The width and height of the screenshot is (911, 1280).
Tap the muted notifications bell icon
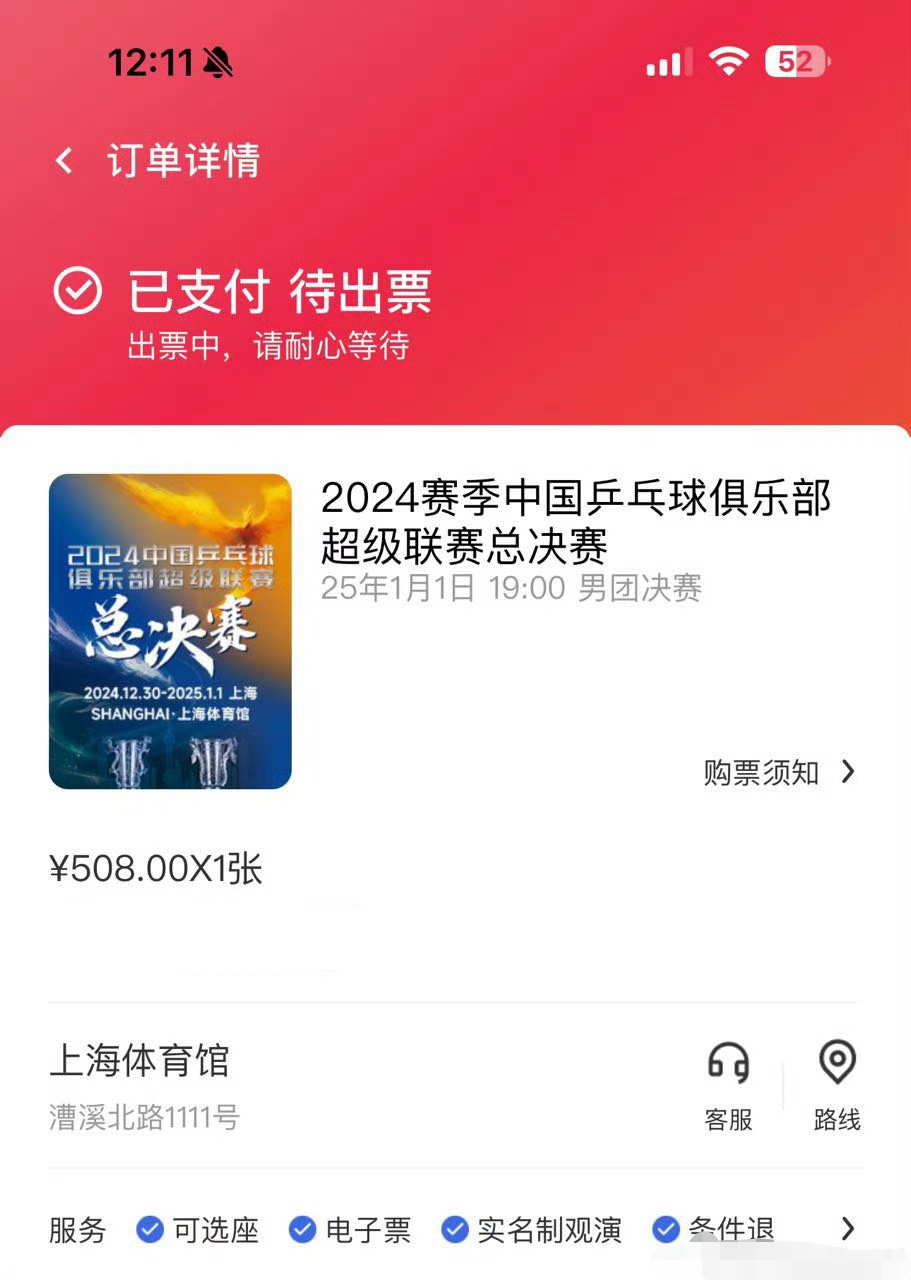(x=217, y=61)
